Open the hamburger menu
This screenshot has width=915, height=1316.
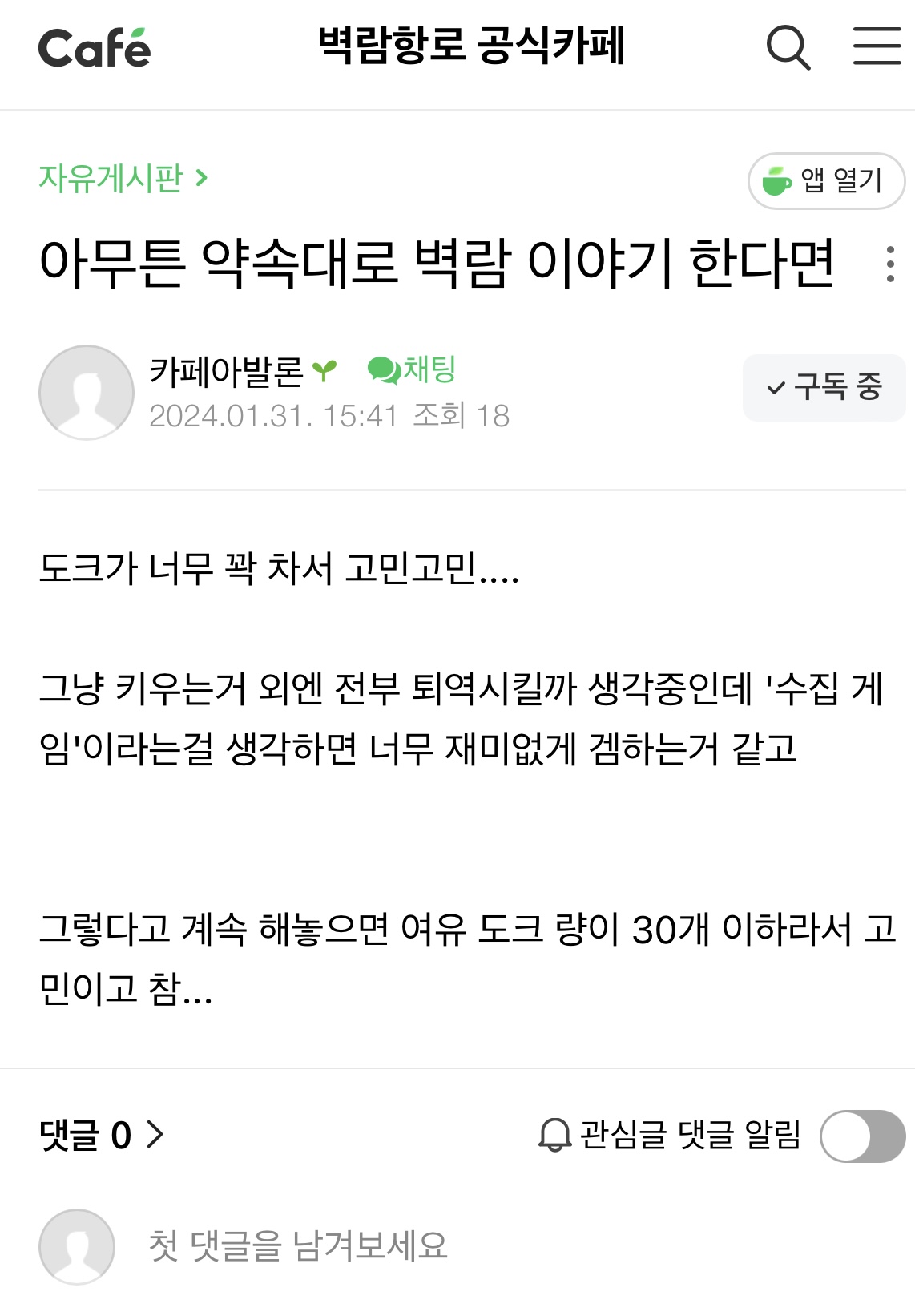(x=877, y=46)
